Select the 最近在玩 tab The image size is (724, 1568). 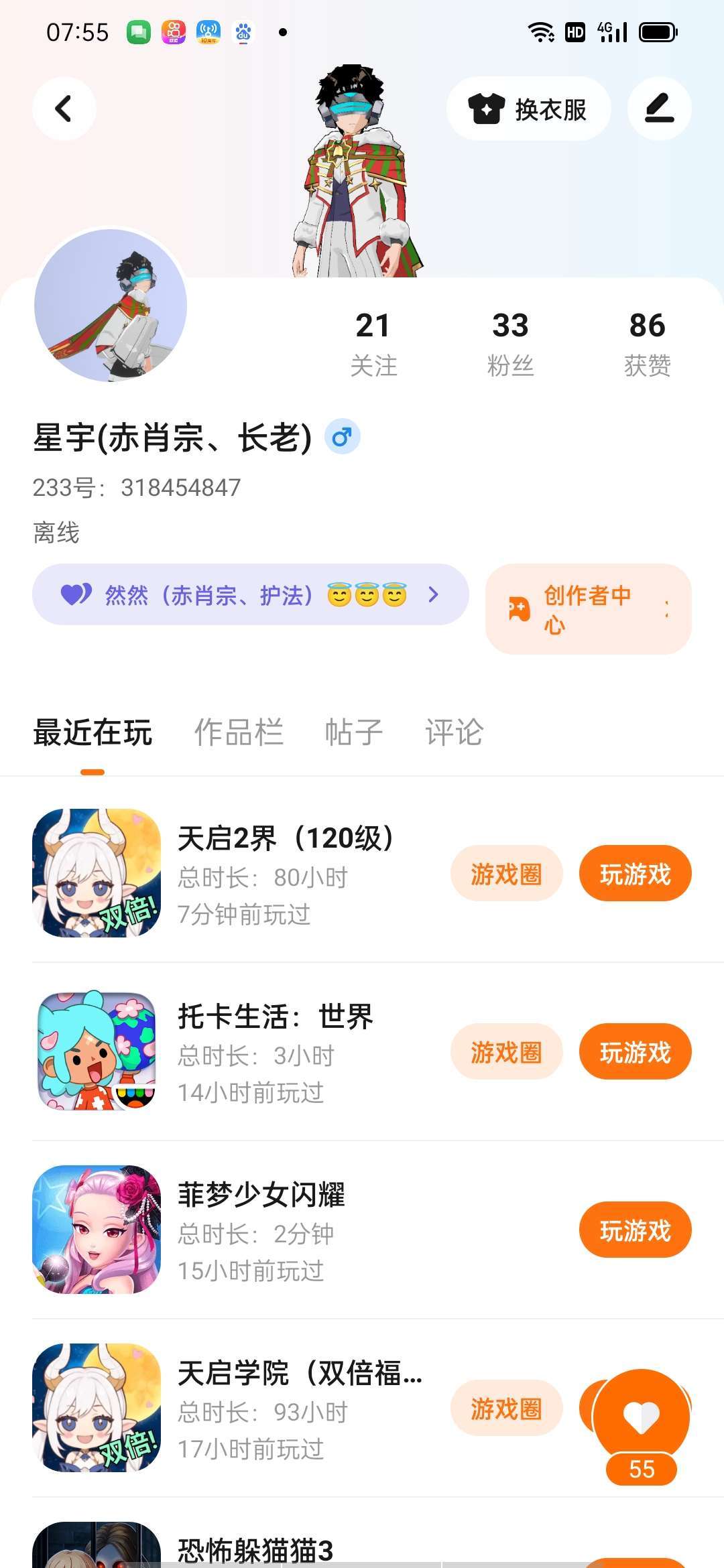[x=93, y=732]
